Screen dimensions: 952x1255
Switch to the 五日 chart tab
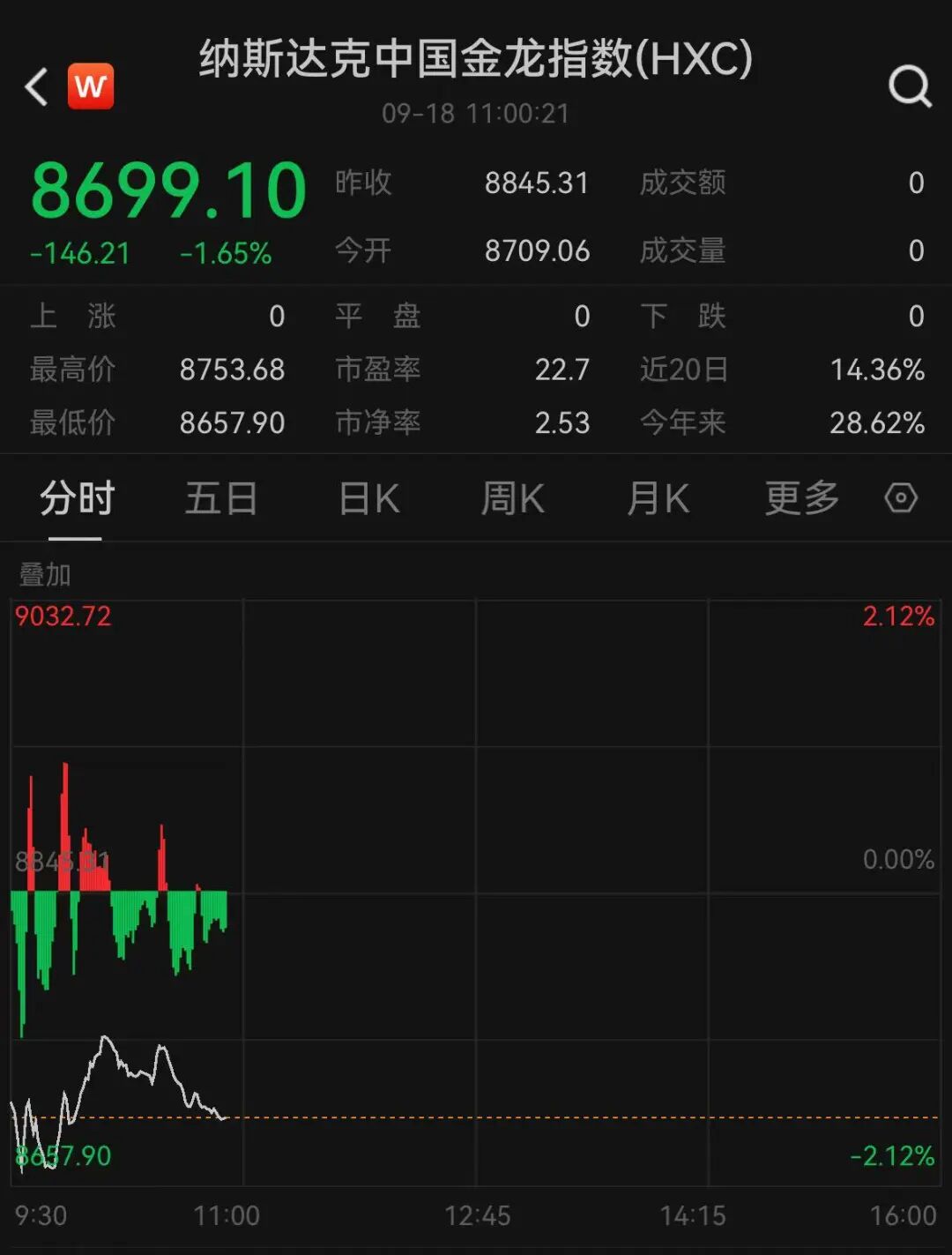[x=221, y=499]
